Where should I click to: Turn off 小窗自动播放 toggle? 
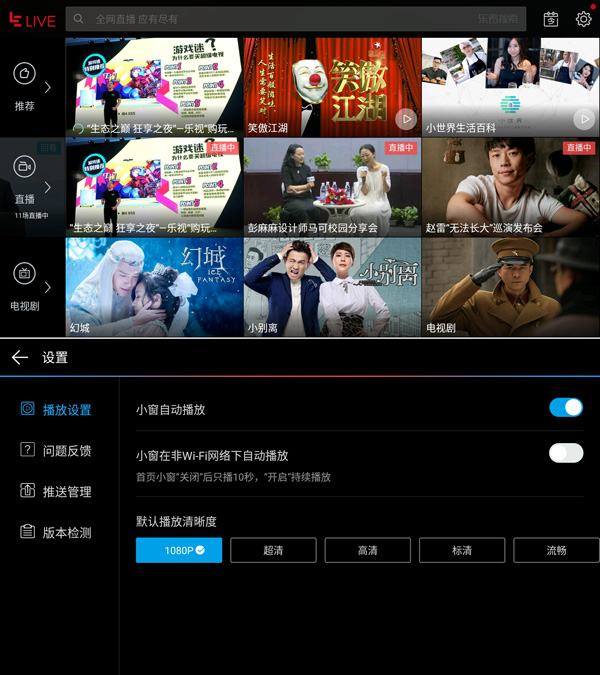pyautogui.click(x=566, y=408)
